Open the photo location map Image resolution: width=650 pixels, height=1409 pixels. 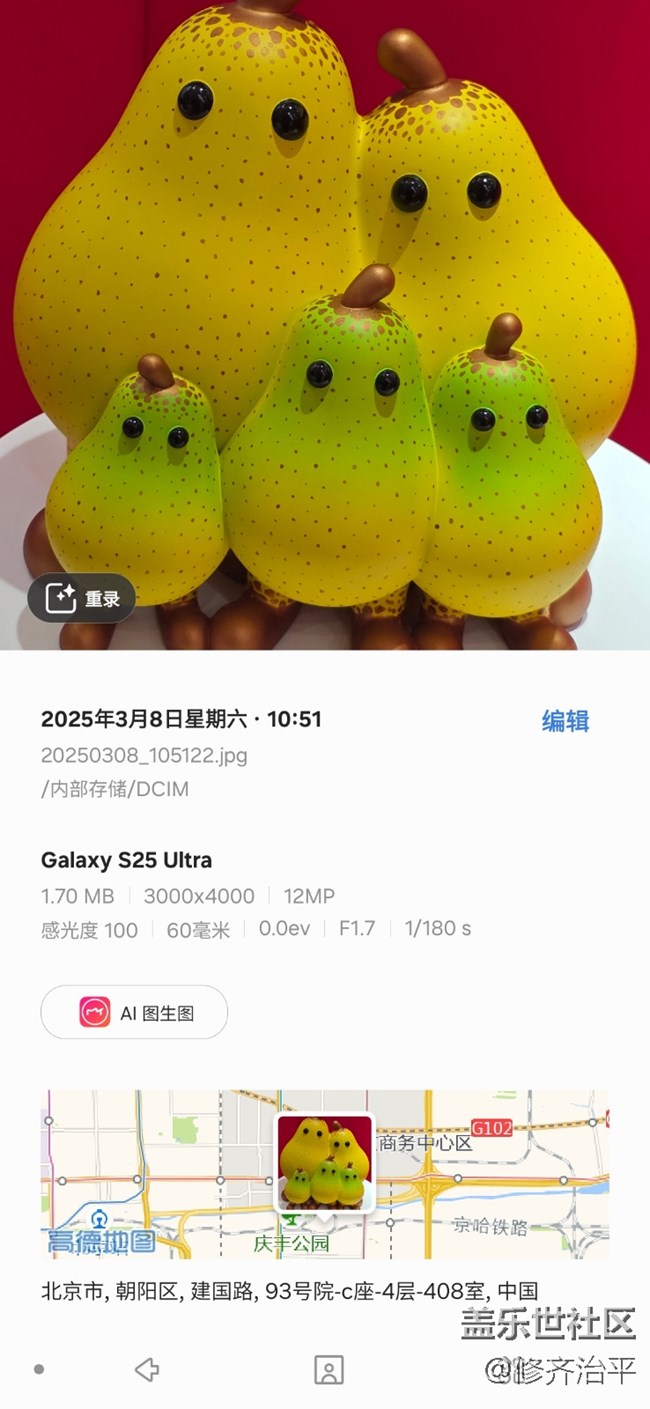pyautogui.click(x=324, y=1174)
